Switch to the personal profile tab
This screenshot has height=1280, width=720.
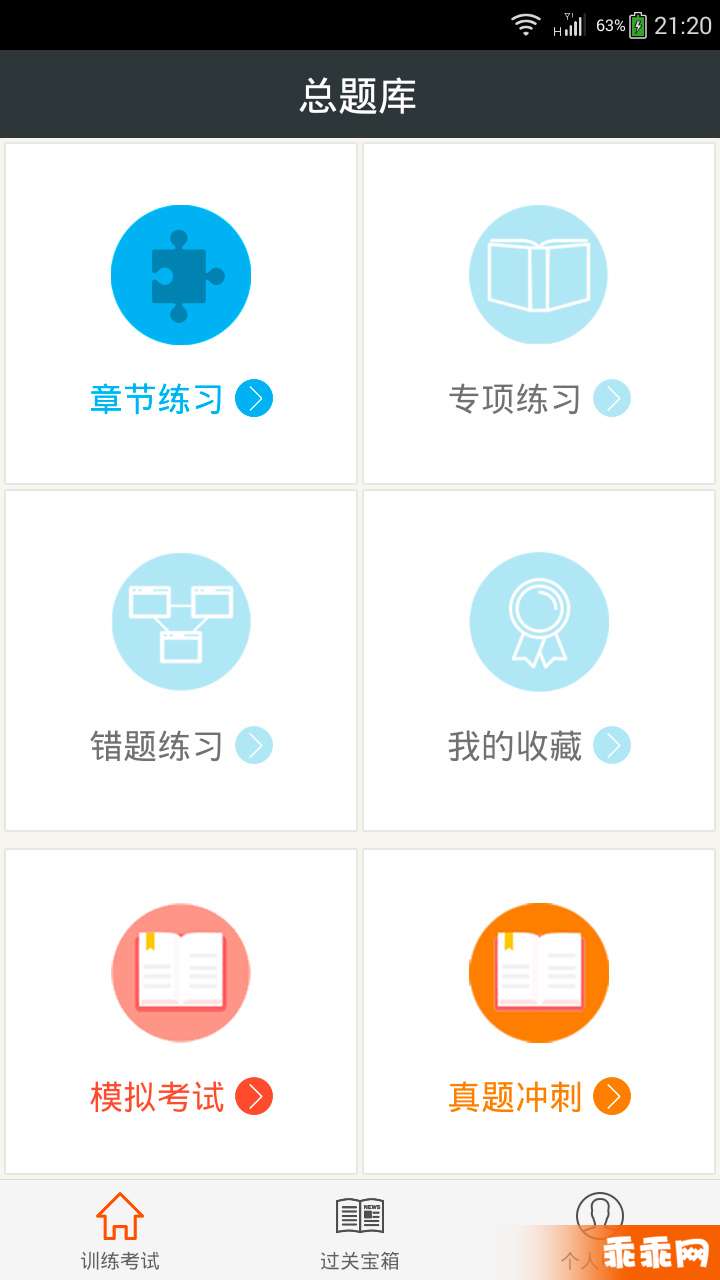point(600,1231)
